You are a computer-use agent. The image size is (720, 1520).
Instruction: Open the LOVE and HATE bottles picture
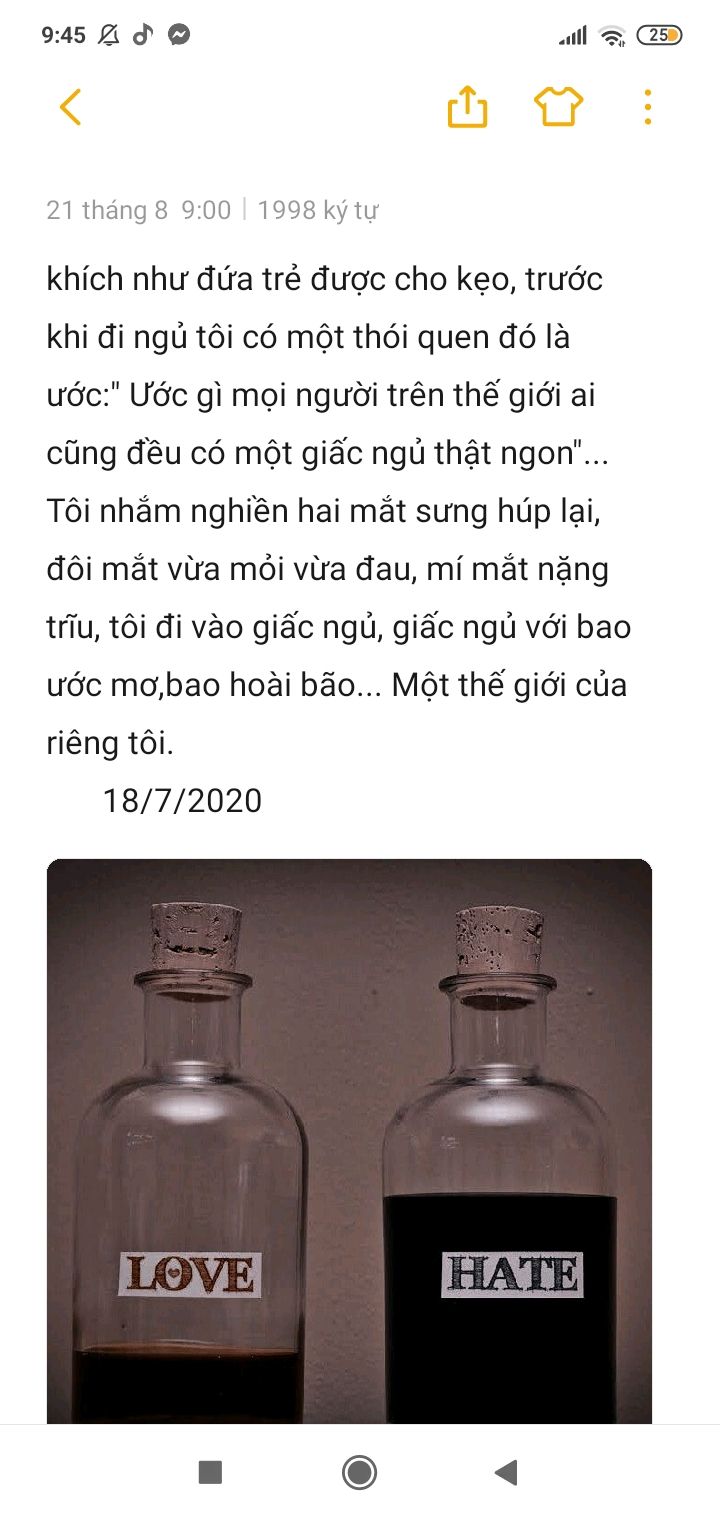coord(349,1141)
